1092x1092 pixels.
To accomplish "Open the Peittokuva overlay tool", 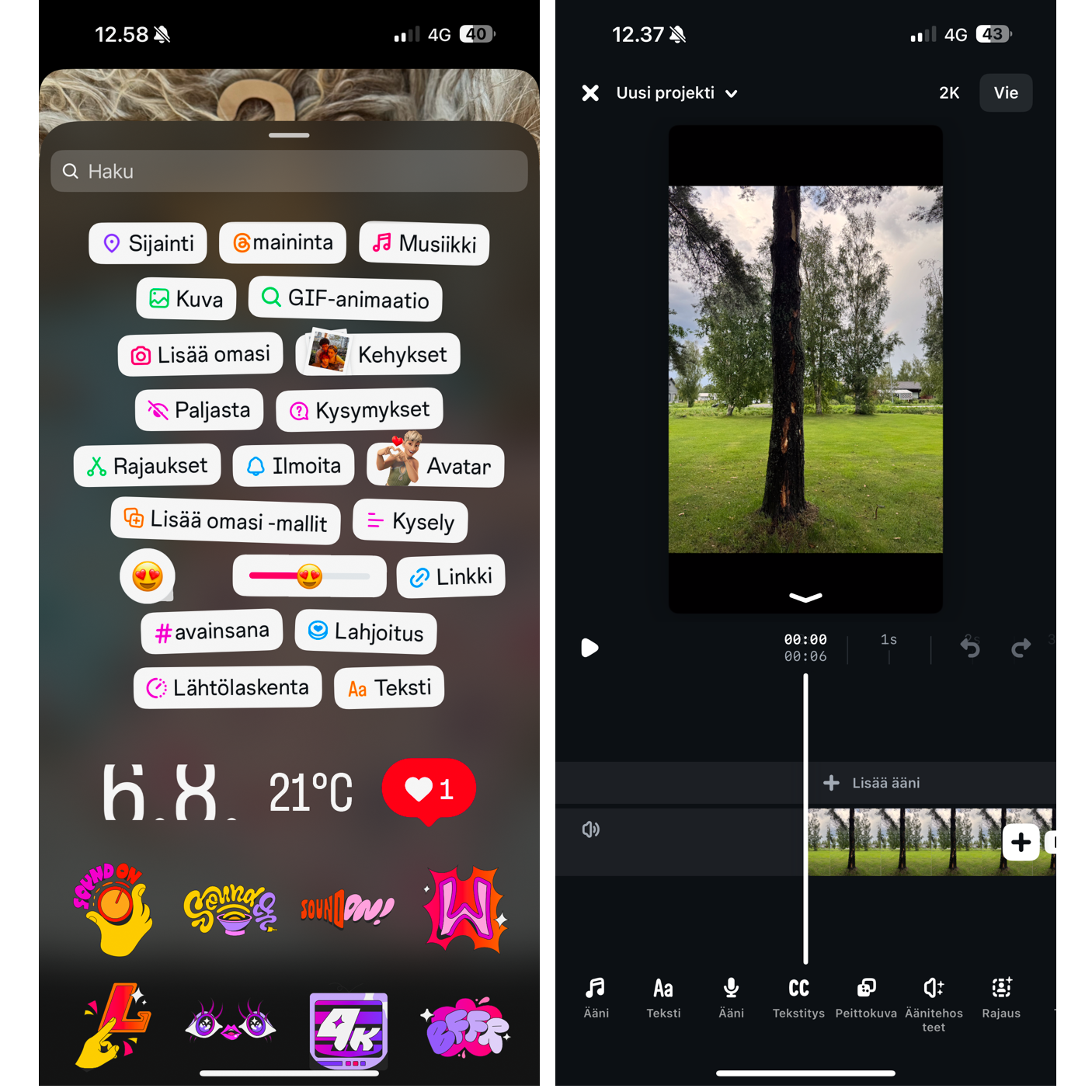I will pyautogui.click(x=866, y=998).
